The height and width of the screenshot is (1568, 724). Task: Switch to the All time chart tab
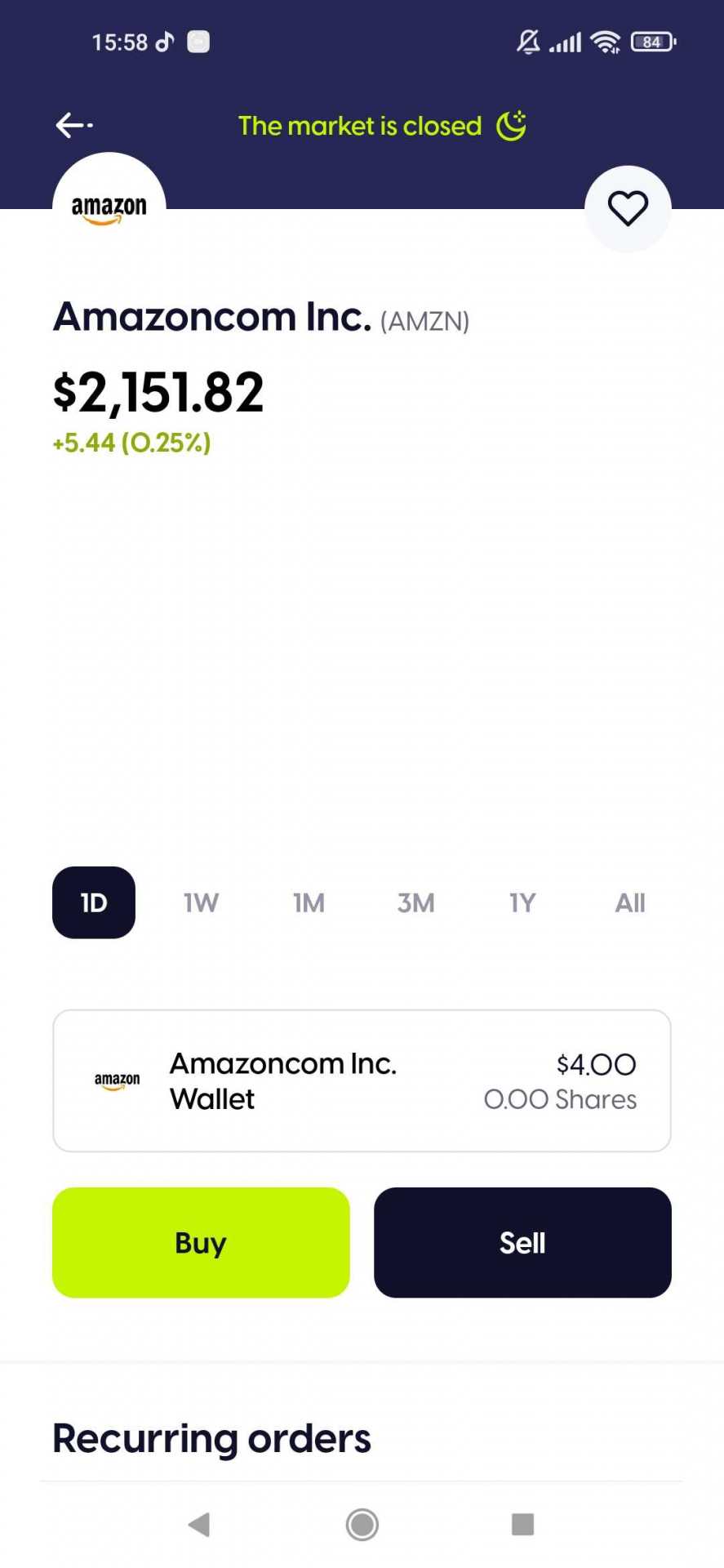[629, 902]
